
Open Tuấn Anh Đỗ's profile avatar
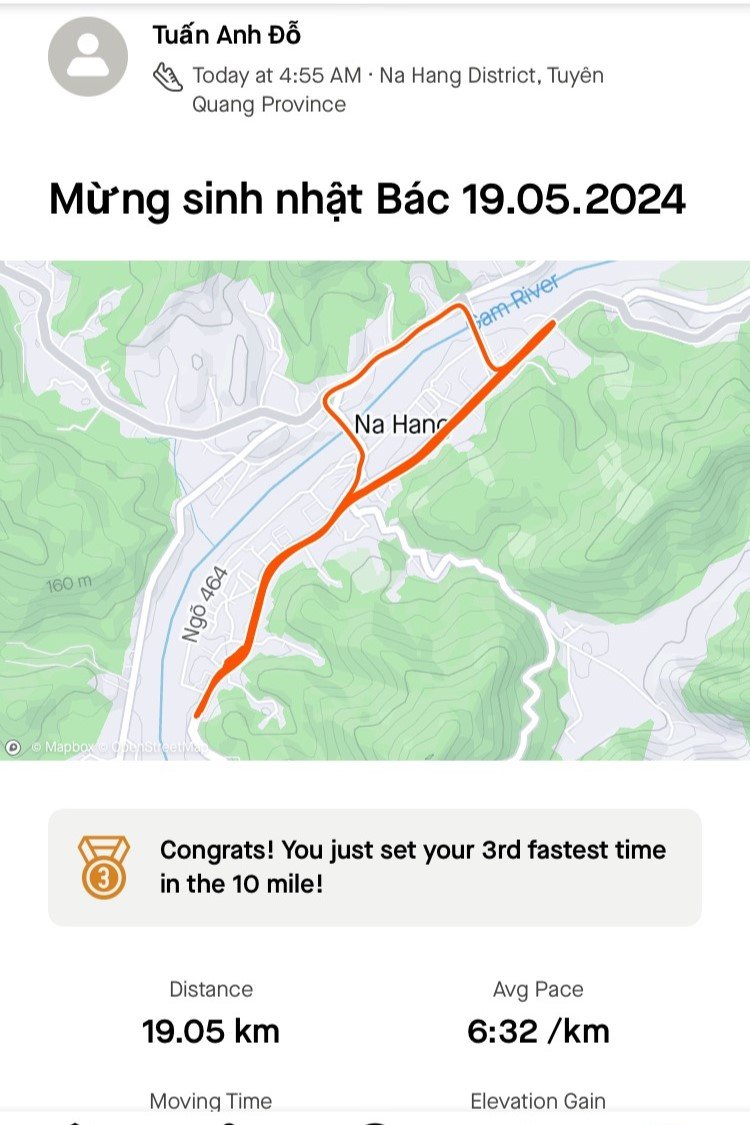pos(88,57)
